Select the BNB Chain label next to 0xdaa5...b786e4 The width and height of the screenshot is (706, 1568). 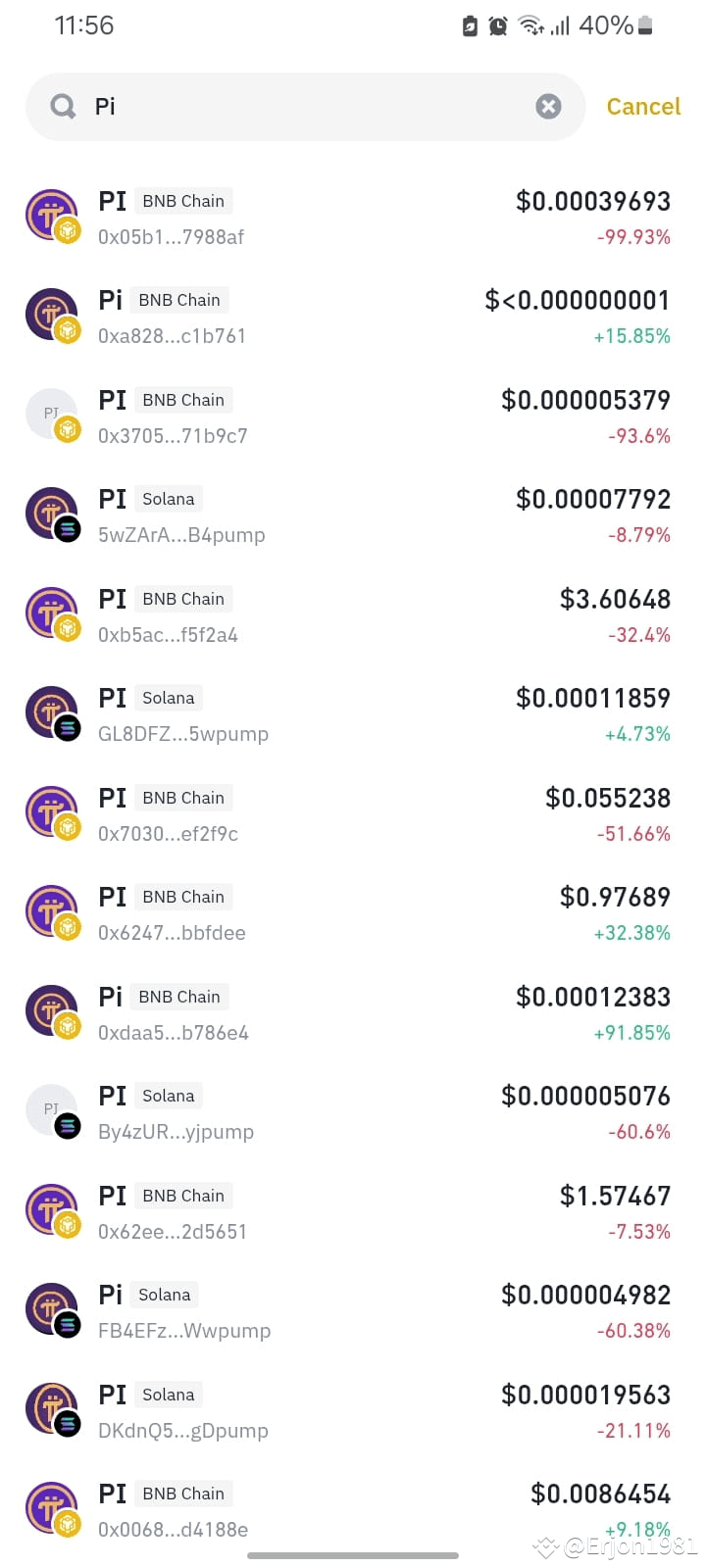click(x=178, y=996)
